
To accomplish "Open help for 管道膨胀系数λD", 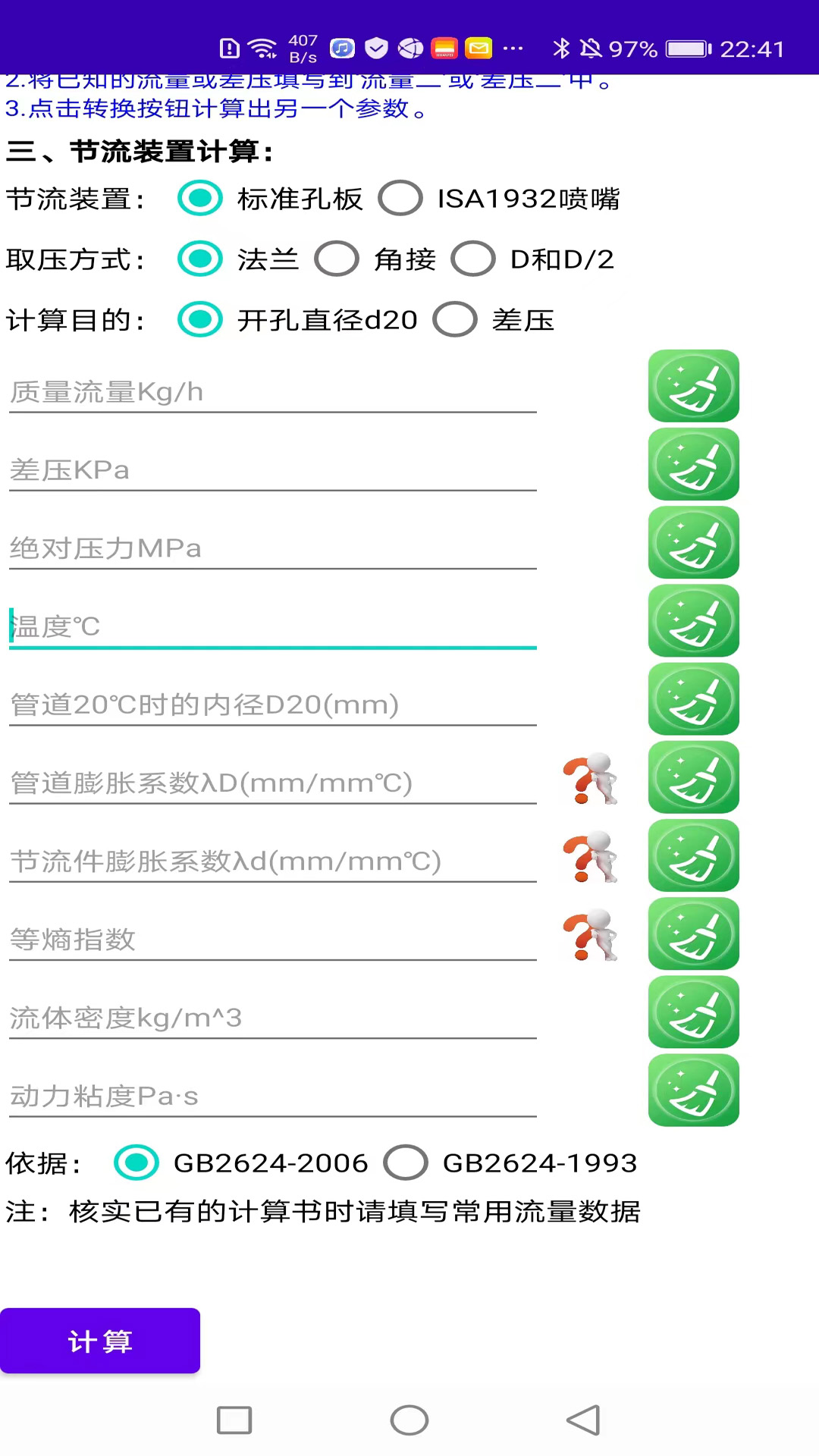I will point(591,778).
